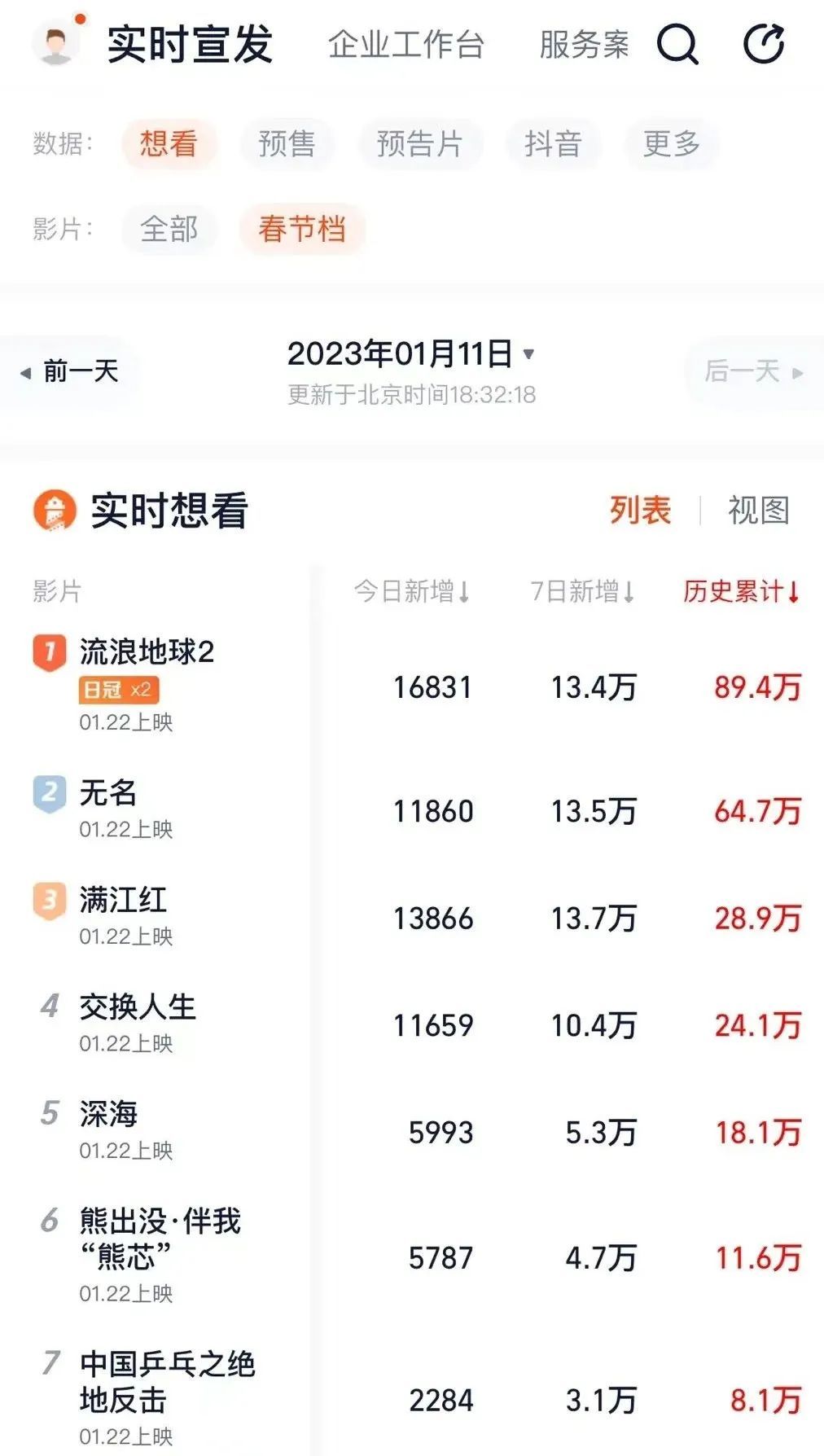This screenshot has height=1456, width=824.
Task: Select the 抖音 data chip
Action: tap(553, 144)
